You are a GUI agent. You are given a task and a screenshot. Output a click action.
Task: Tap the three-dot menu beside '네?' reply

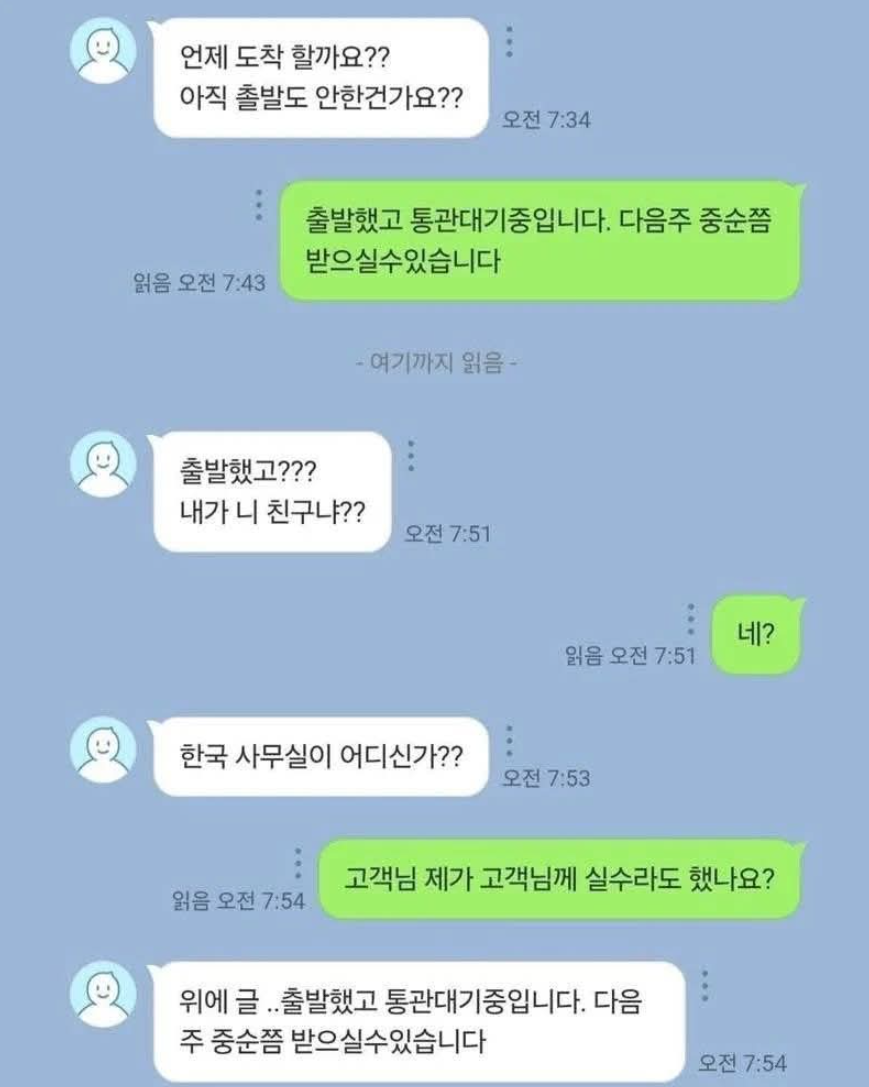(x=690, y=619)
